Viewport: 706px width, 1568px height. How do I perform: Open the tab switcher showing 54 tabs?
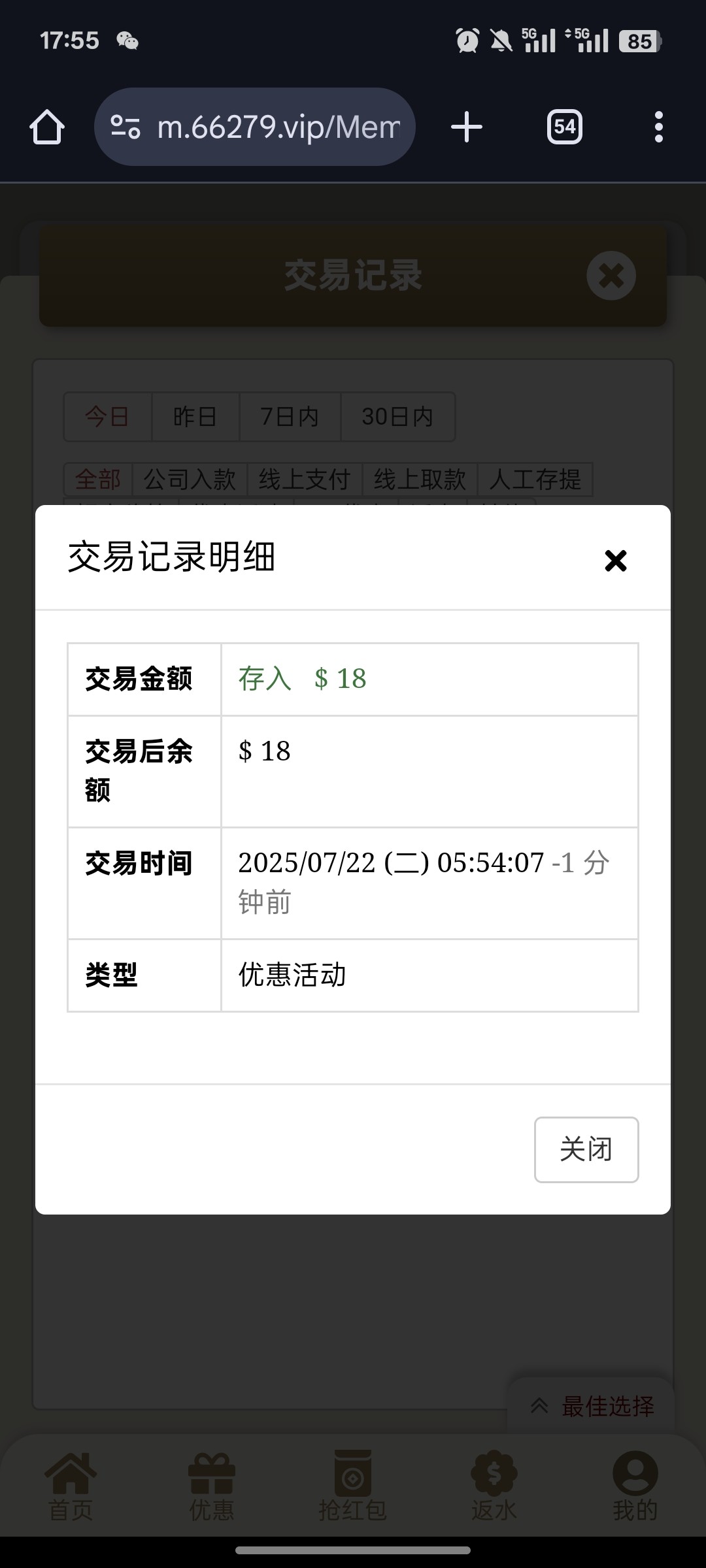[563, 126]
